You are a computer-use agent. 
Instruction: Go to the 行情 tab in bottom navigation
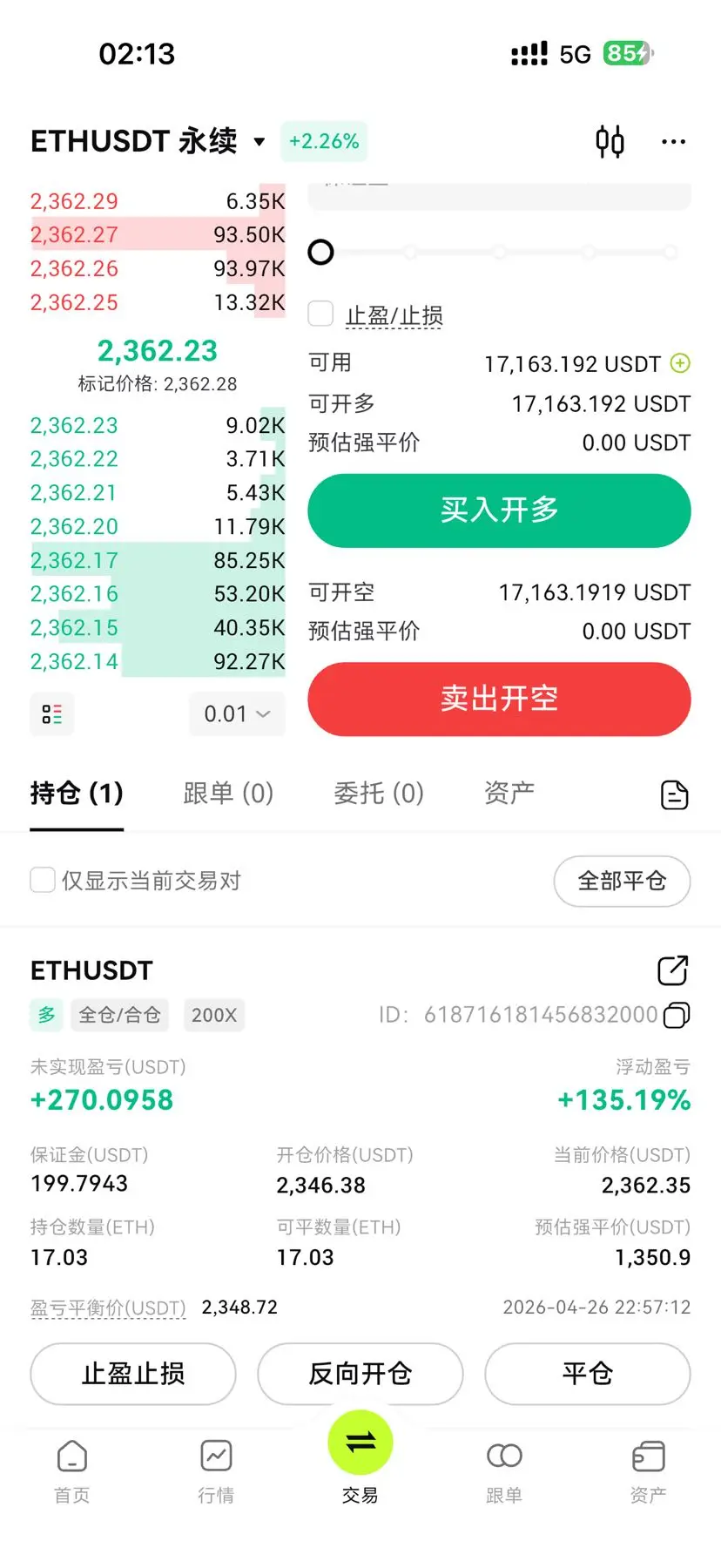(x=216, y=1471)
